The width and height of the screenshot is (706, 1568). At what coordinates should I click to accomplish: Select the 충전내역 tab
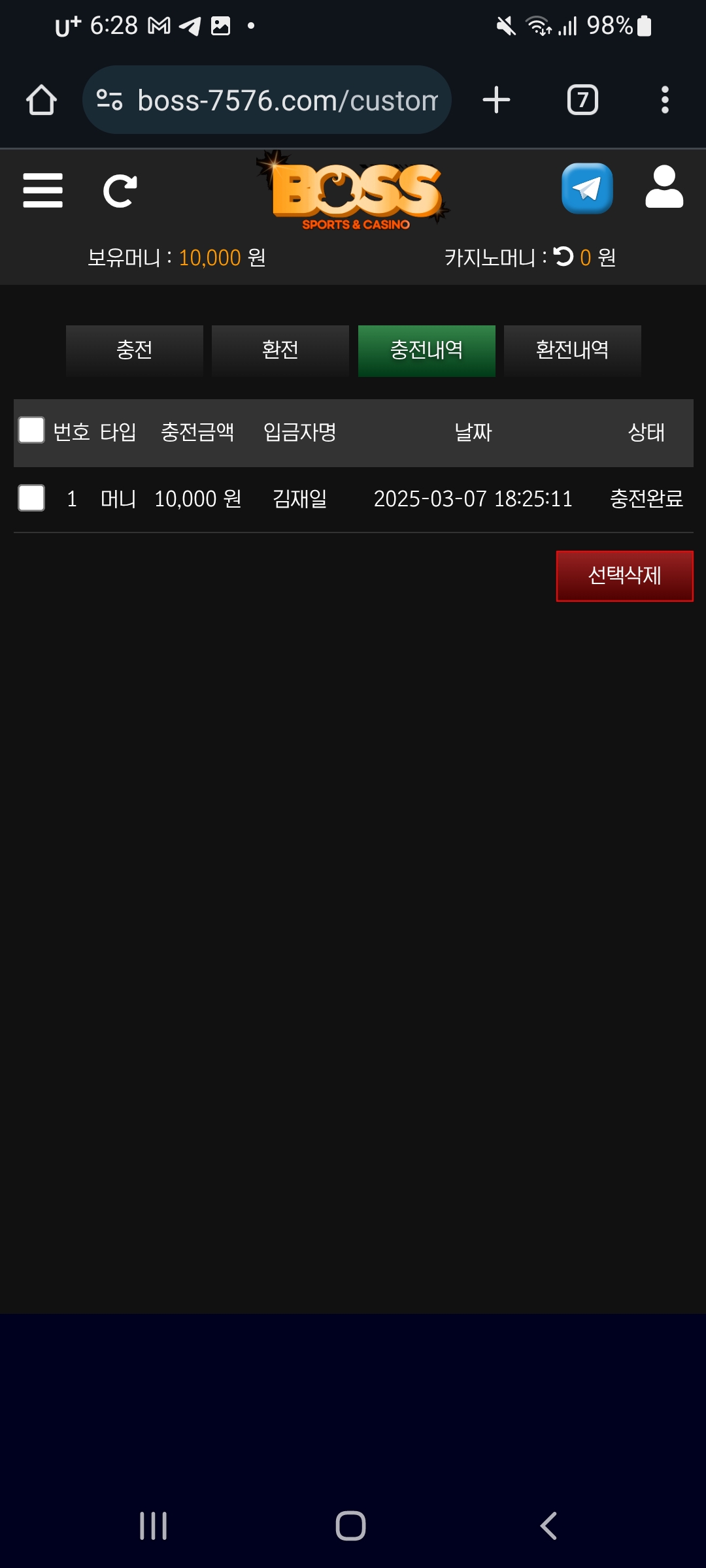426,350
